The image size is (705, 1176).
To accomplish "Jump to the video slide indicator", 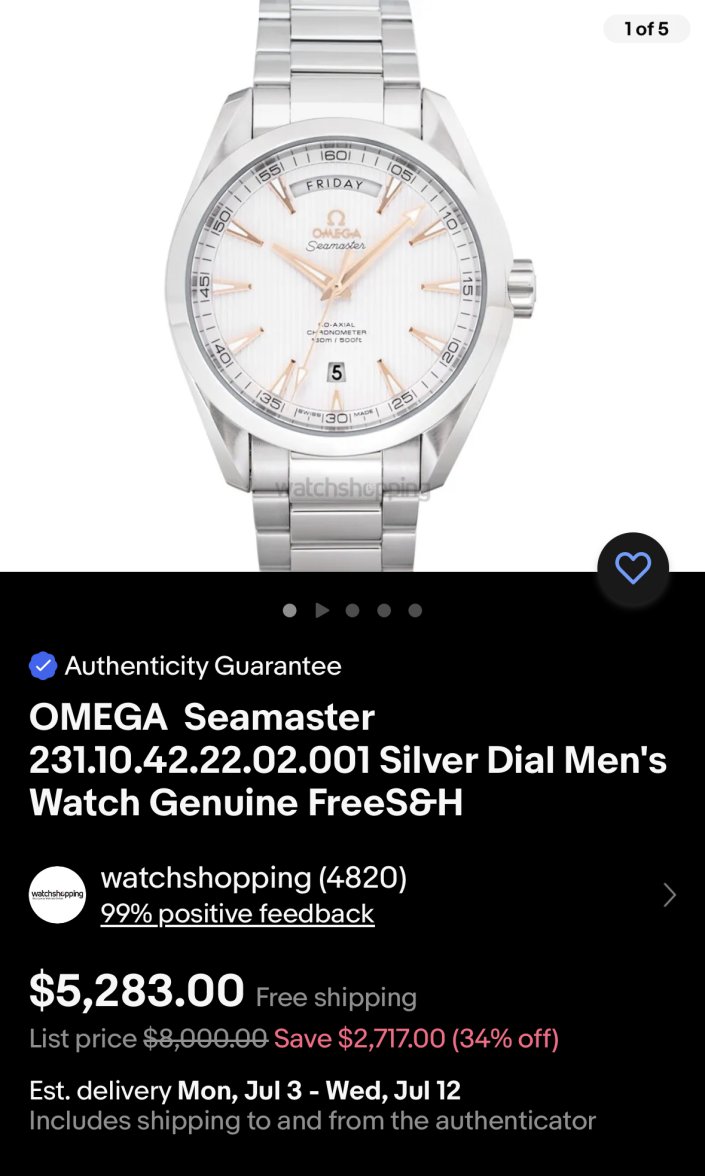I will tap(321, 610).
